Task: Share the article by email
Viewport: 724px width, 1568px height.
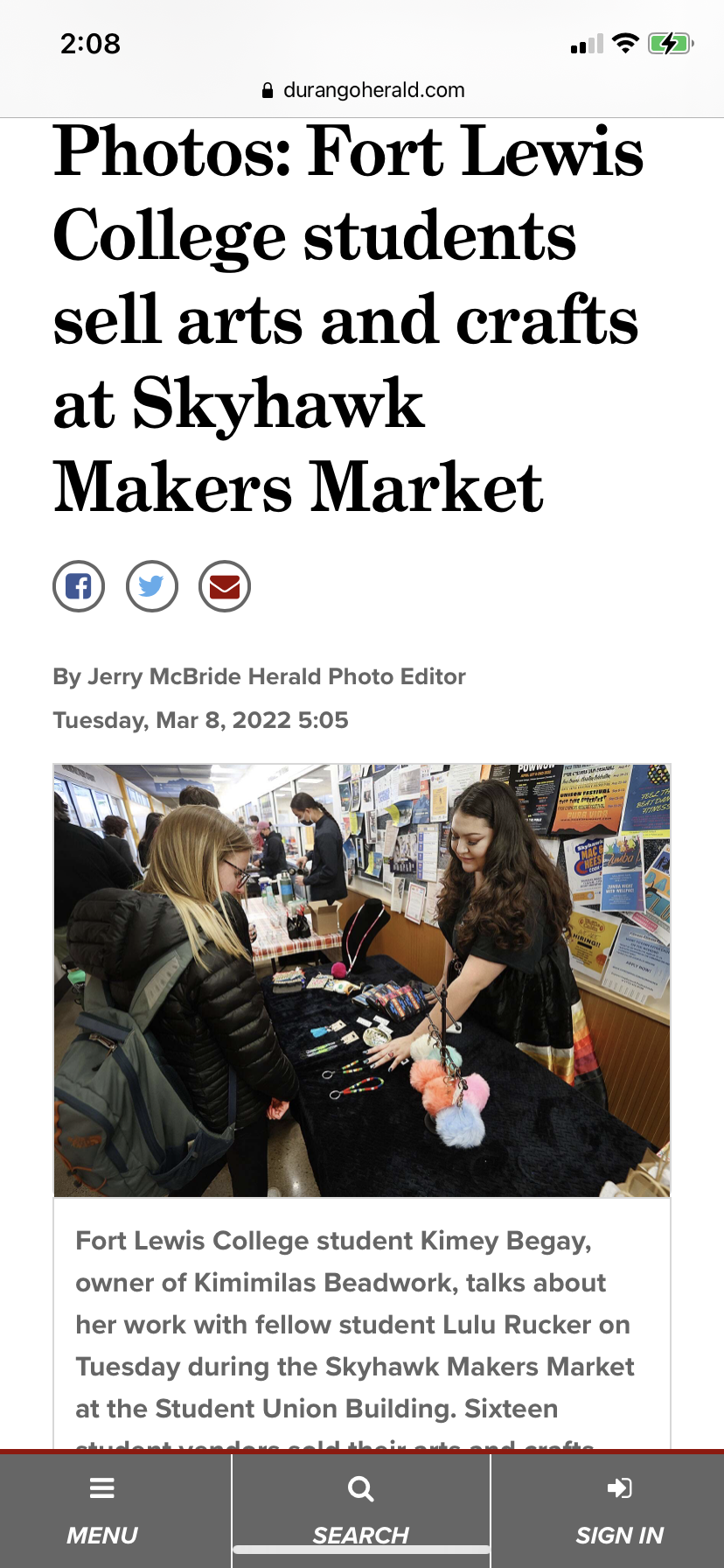Action: point(225,586)
